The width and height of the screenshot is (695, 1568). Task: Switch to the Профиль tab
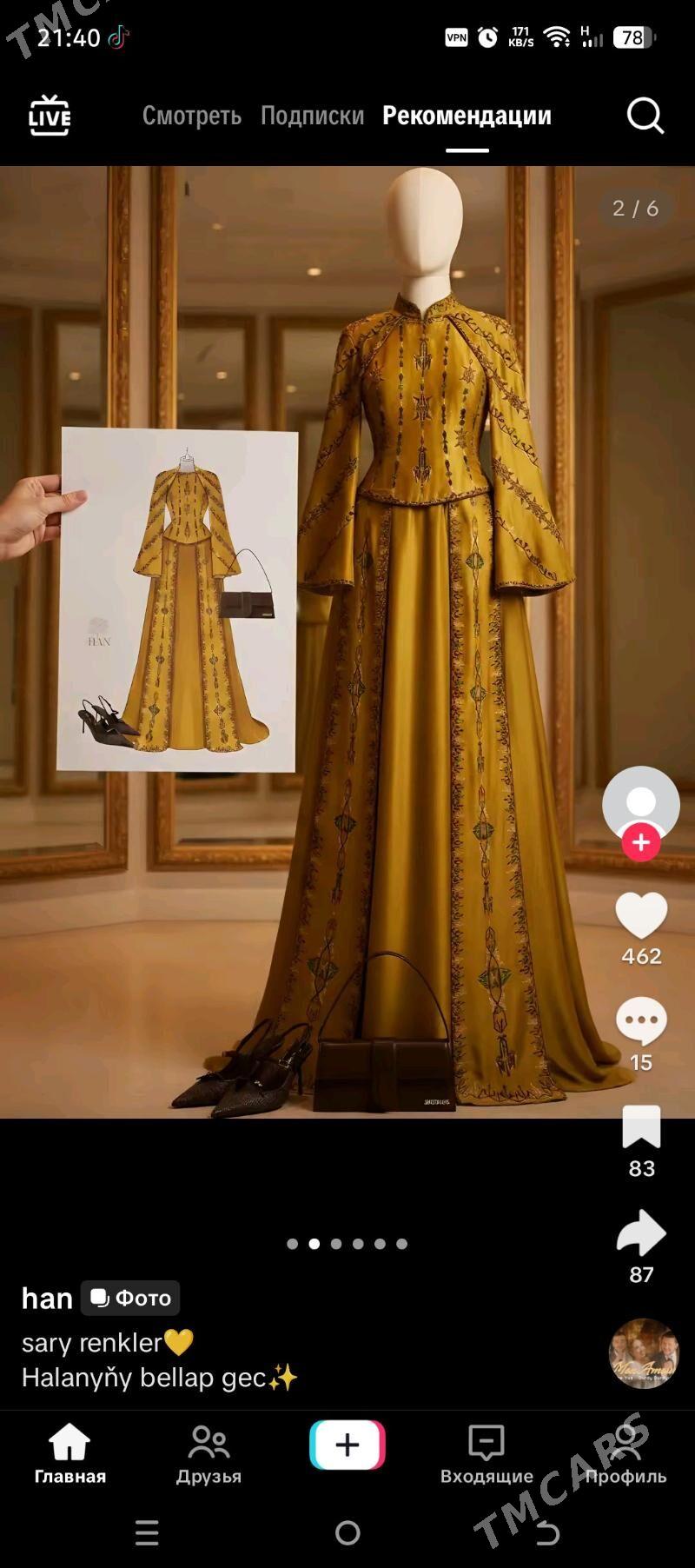625,1453
